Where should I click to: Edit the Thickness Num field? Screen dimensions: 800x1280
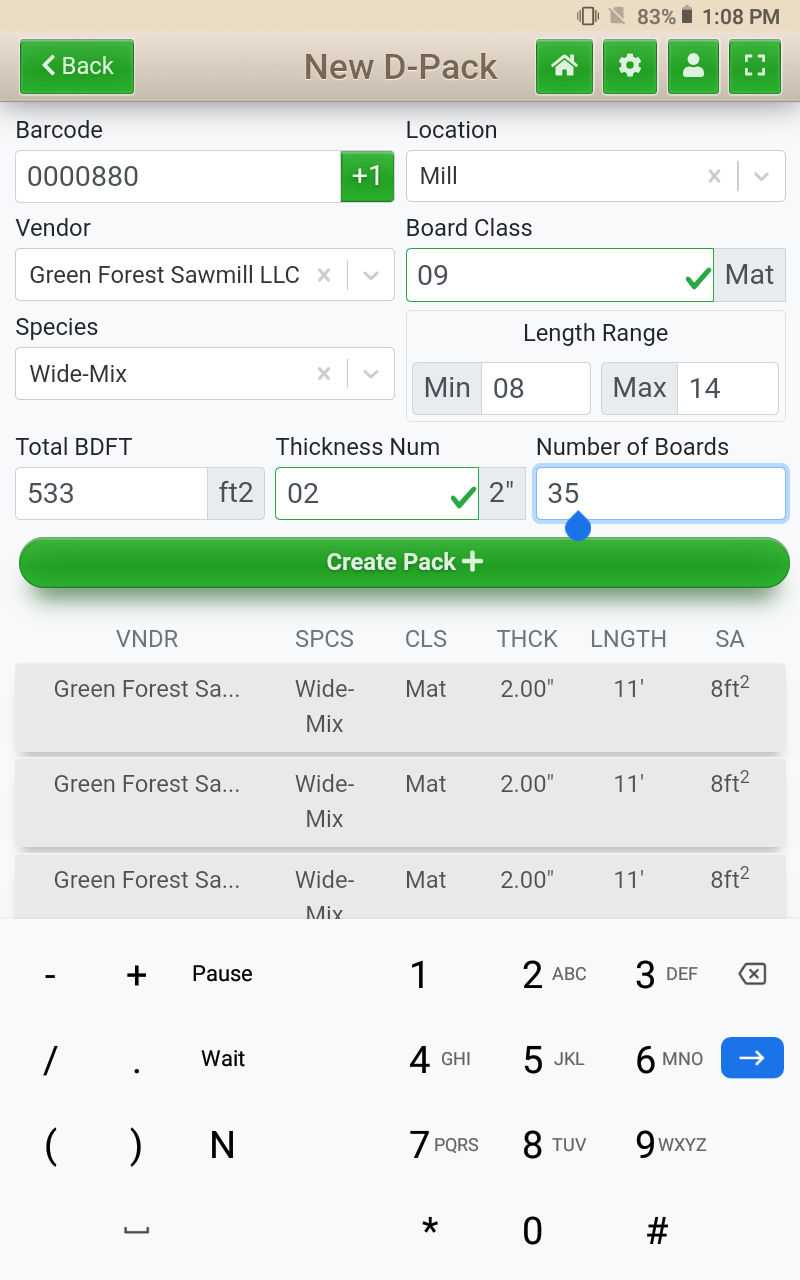[377, 493]
